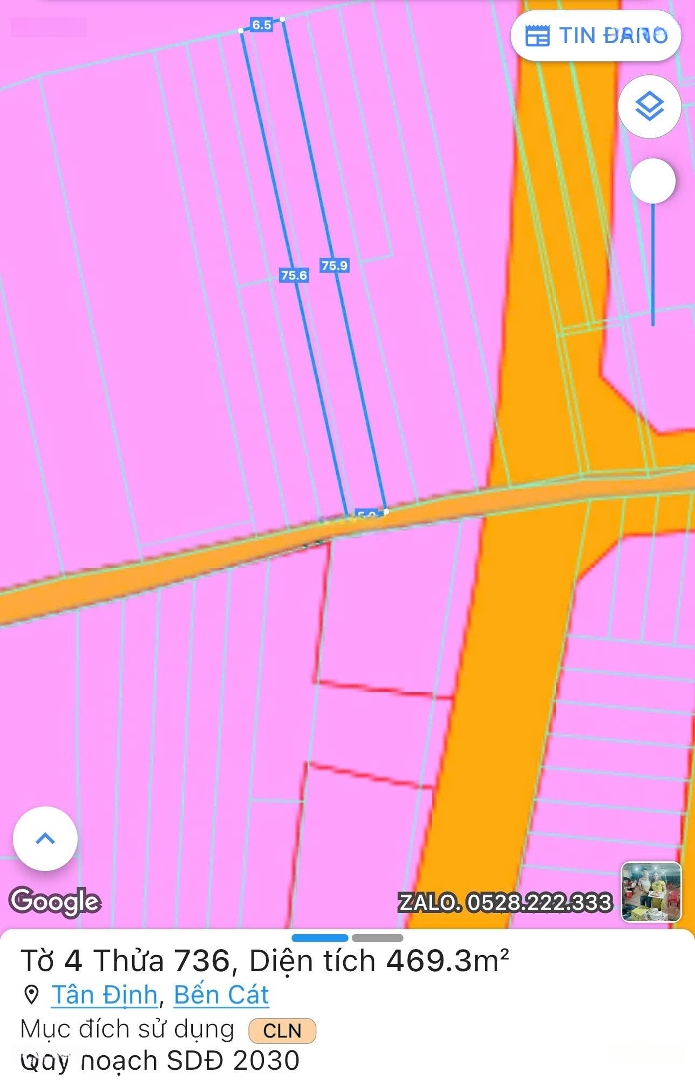695x1080 pixels.
Task: Open the Tân Định location link
Action: click(x=104, y=995)
